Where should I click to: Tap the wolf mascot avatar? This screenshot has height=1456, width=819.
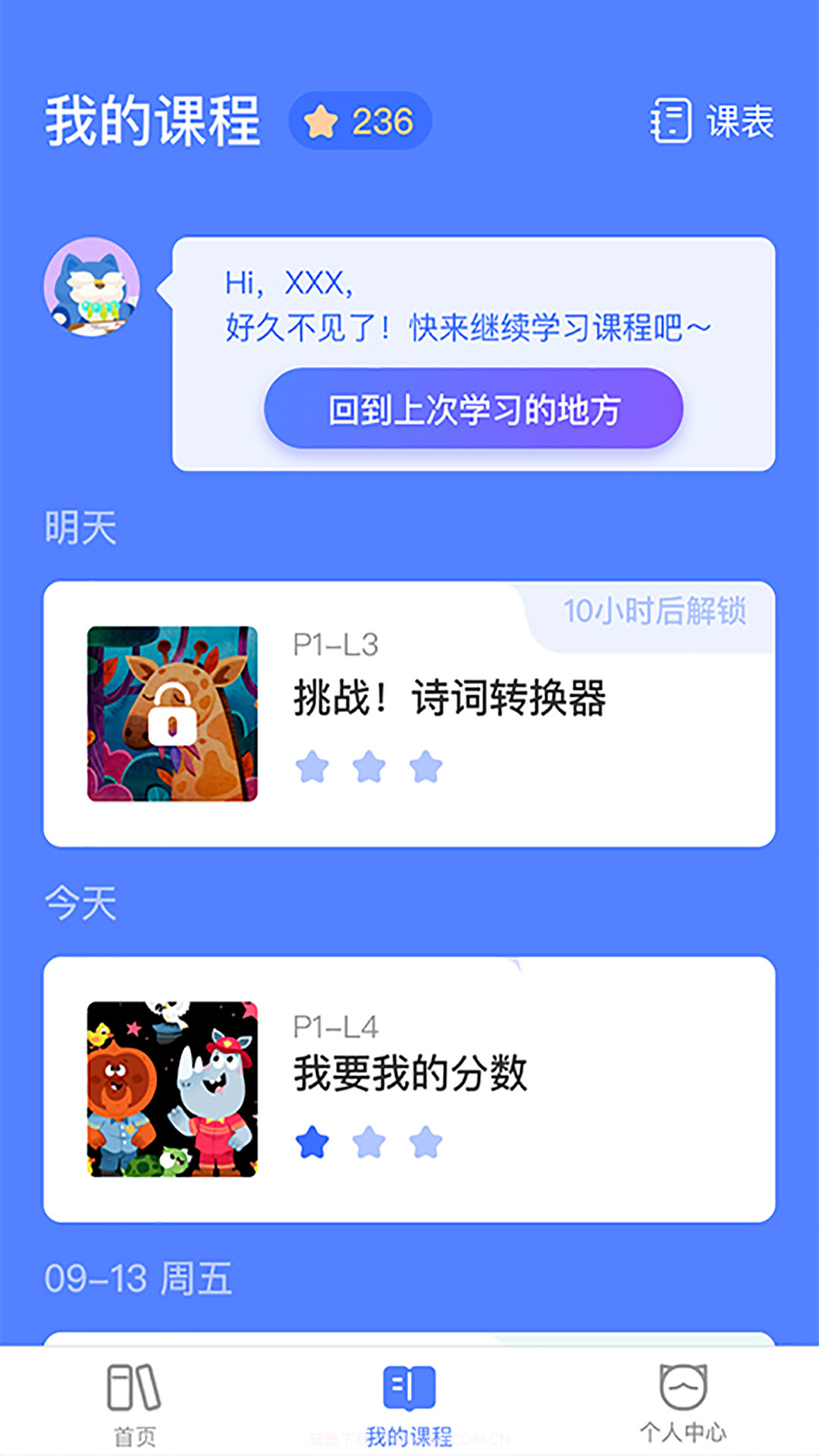point(91,287)
